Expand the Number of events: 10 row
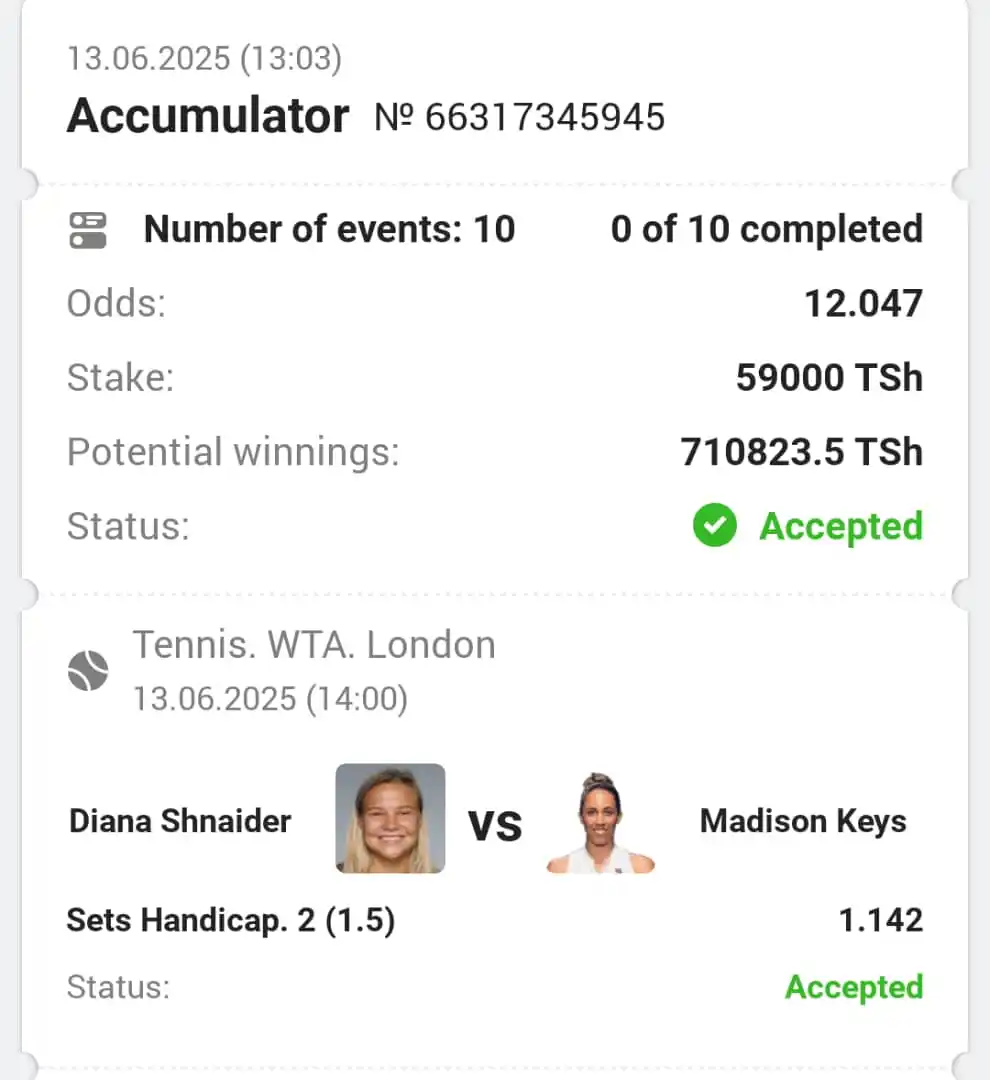The height and width of the screenshot is (1080, 990). [330, 229]
